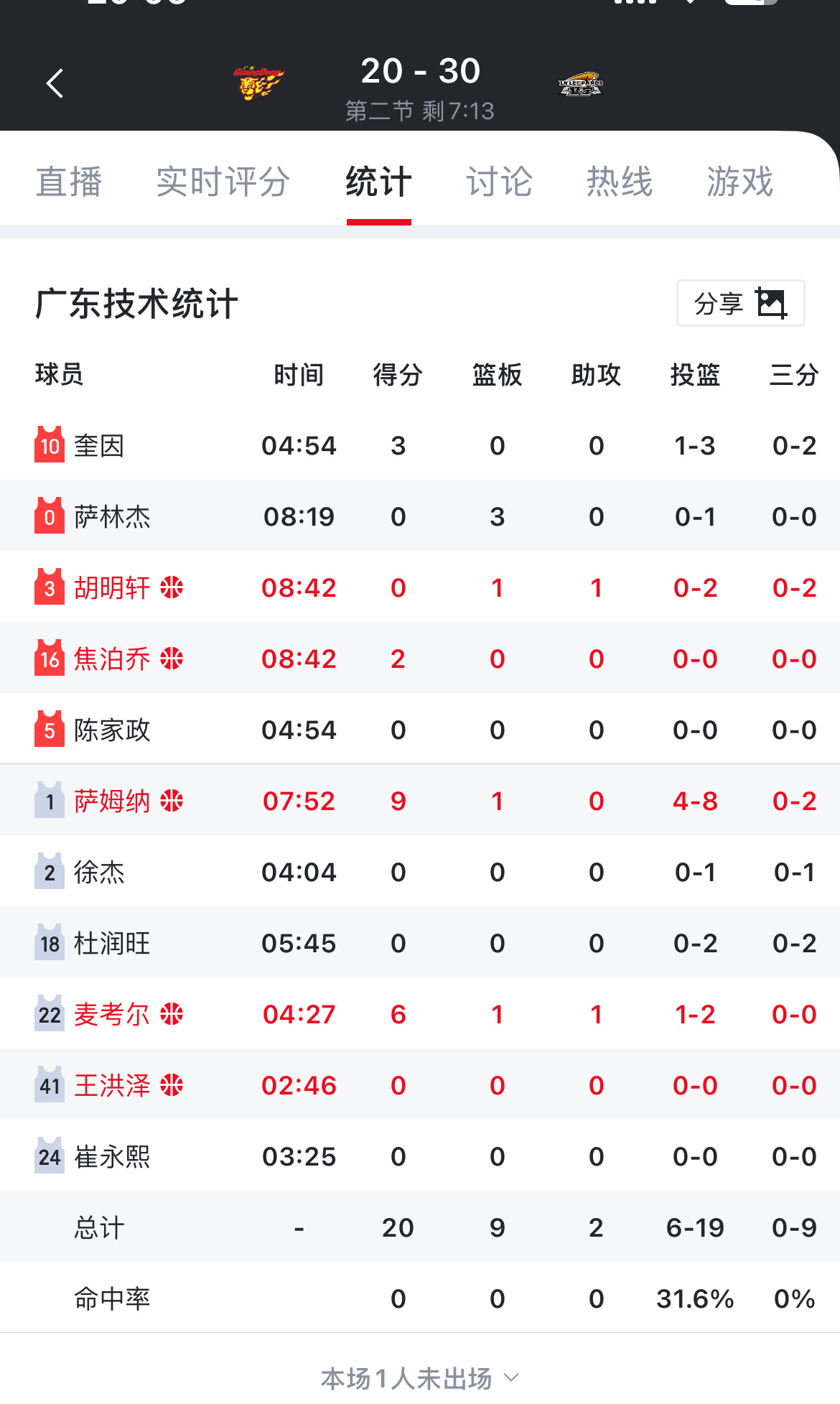Tap the 实时评分 link
840x1404 pixels.
tap(223, 182)
